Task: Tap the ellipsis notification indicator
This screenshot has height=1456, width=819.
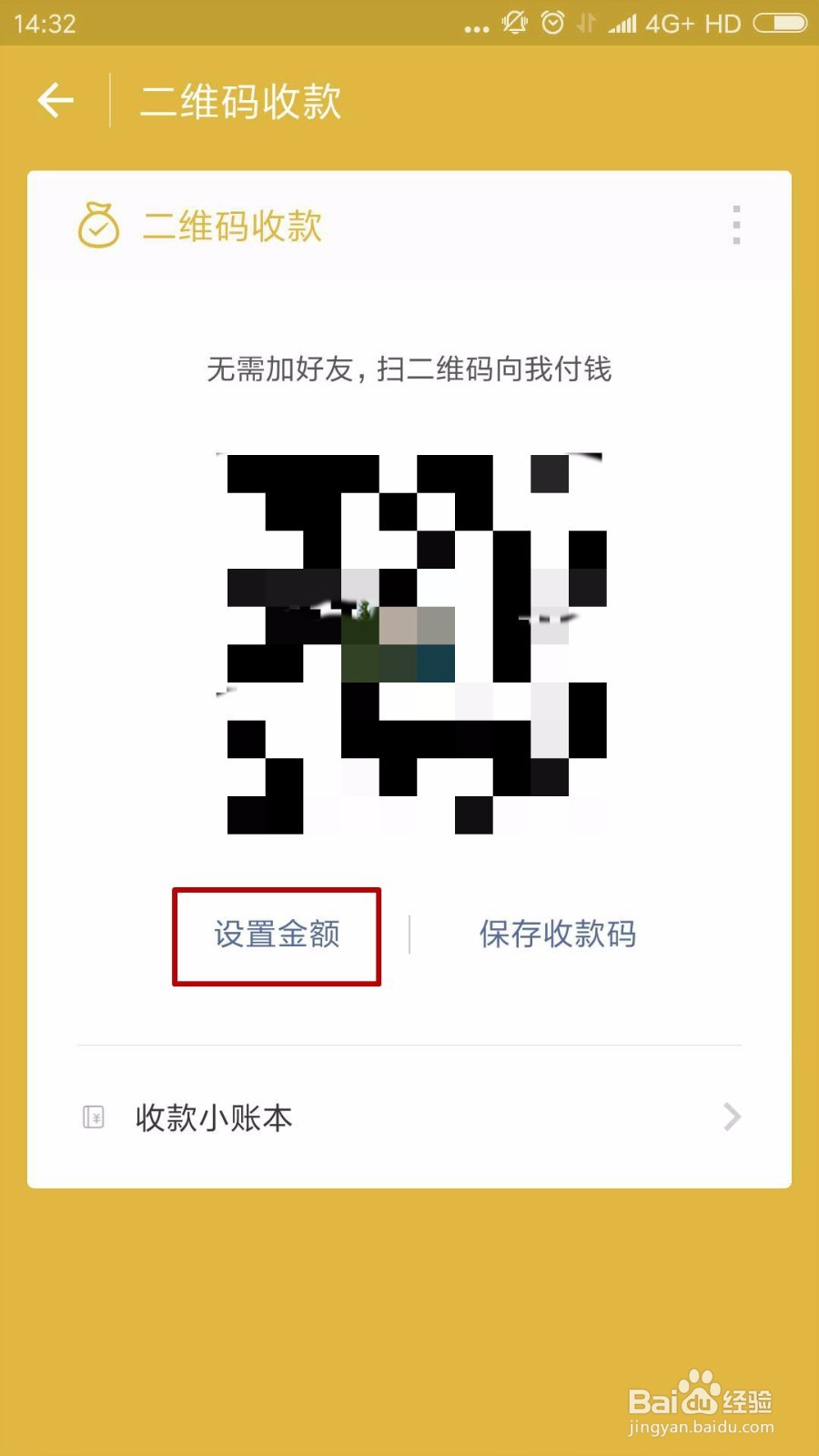Action: click(476, 27)
